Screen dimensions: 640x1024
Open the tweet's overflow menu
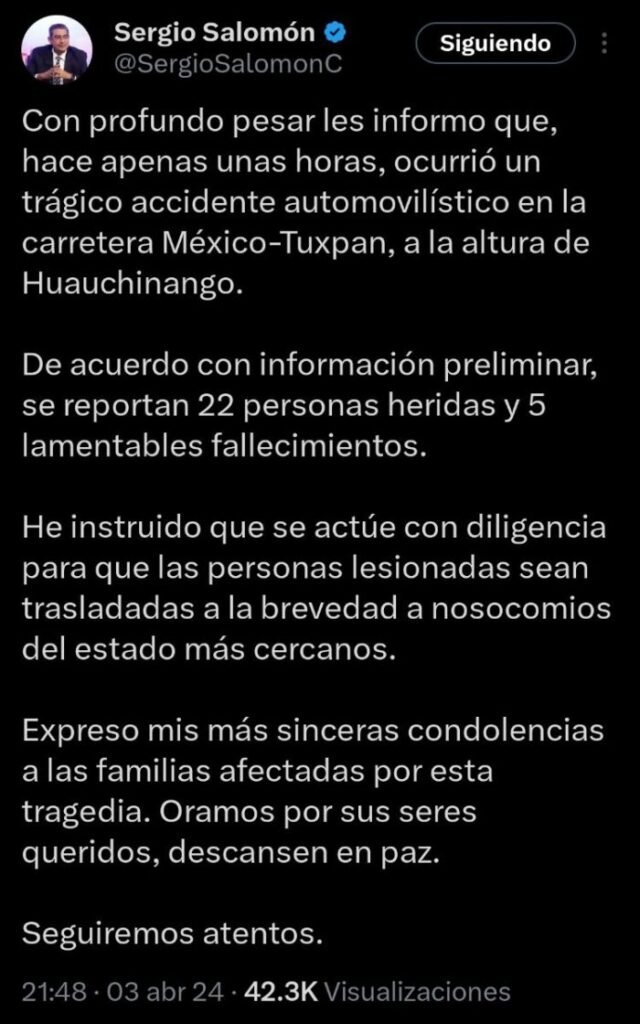[x=605, y=44]
